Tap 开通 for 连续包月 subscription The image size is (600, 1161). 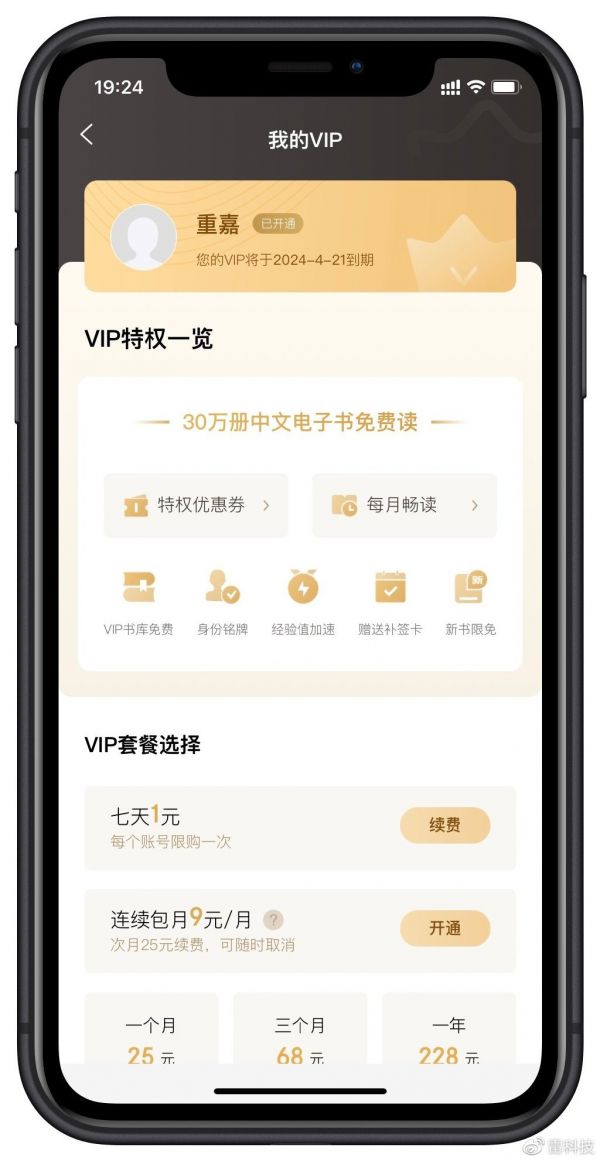click(445, 929)
